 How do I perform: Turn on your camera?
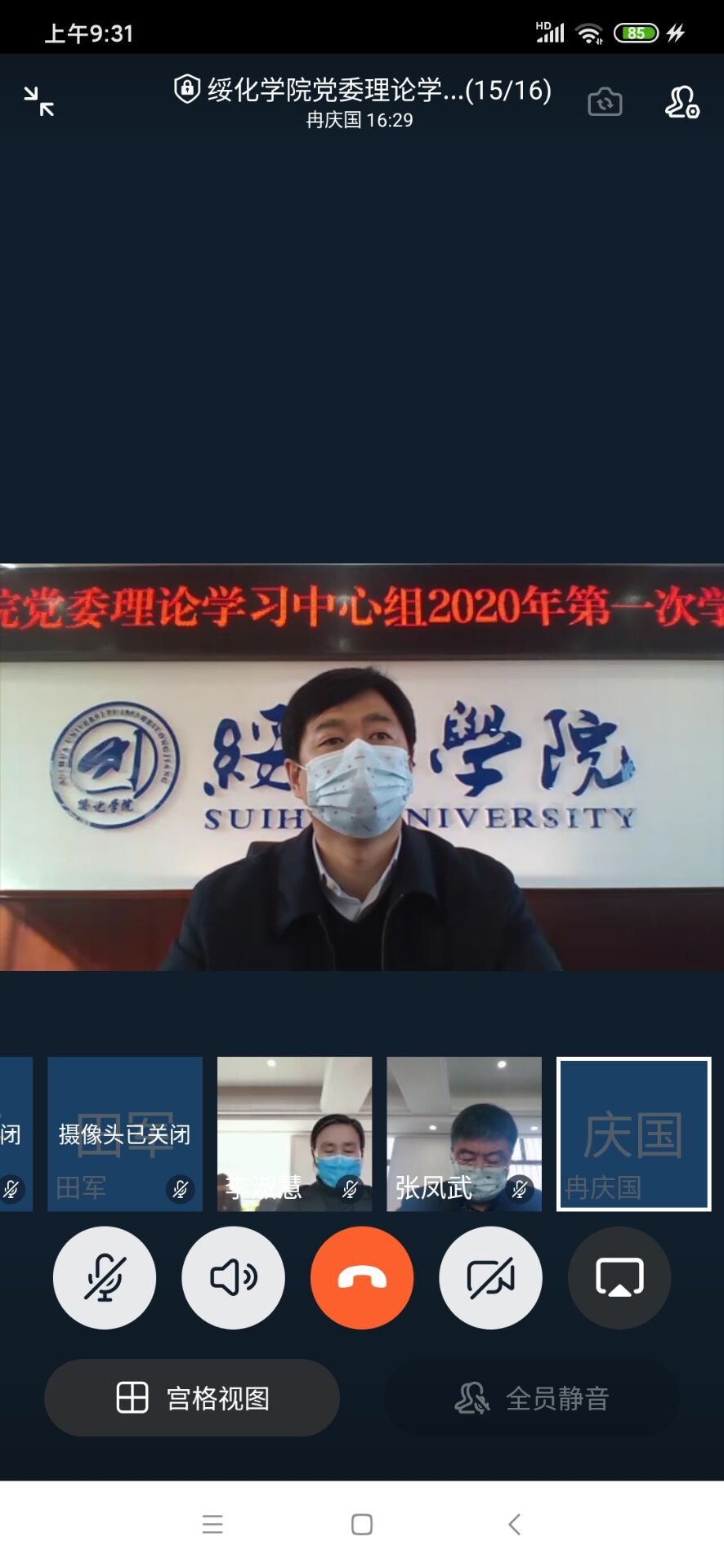tap(490, 1277)
